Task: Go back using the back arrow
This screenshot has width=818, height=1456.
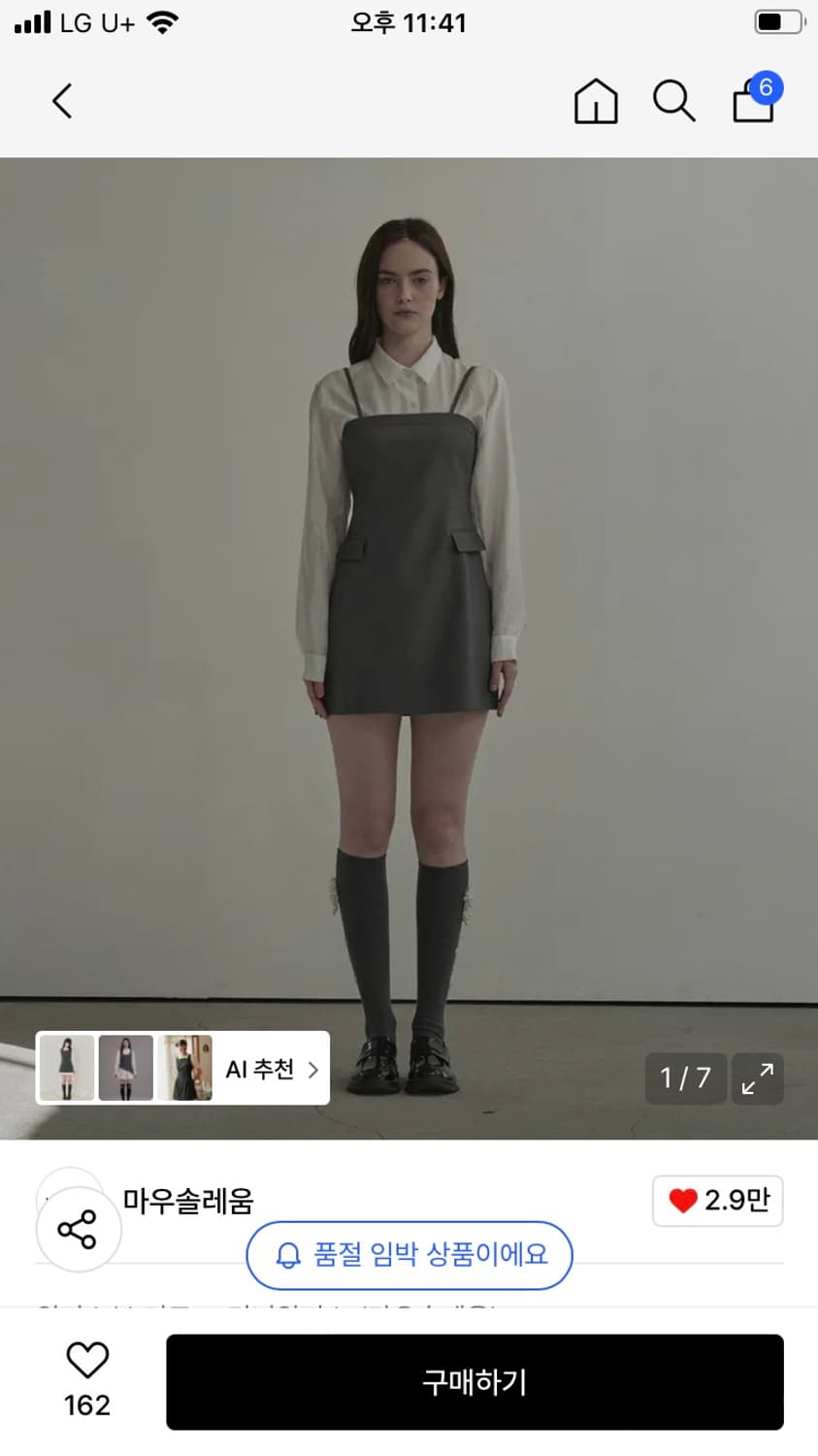Action: tap(61, 100)
